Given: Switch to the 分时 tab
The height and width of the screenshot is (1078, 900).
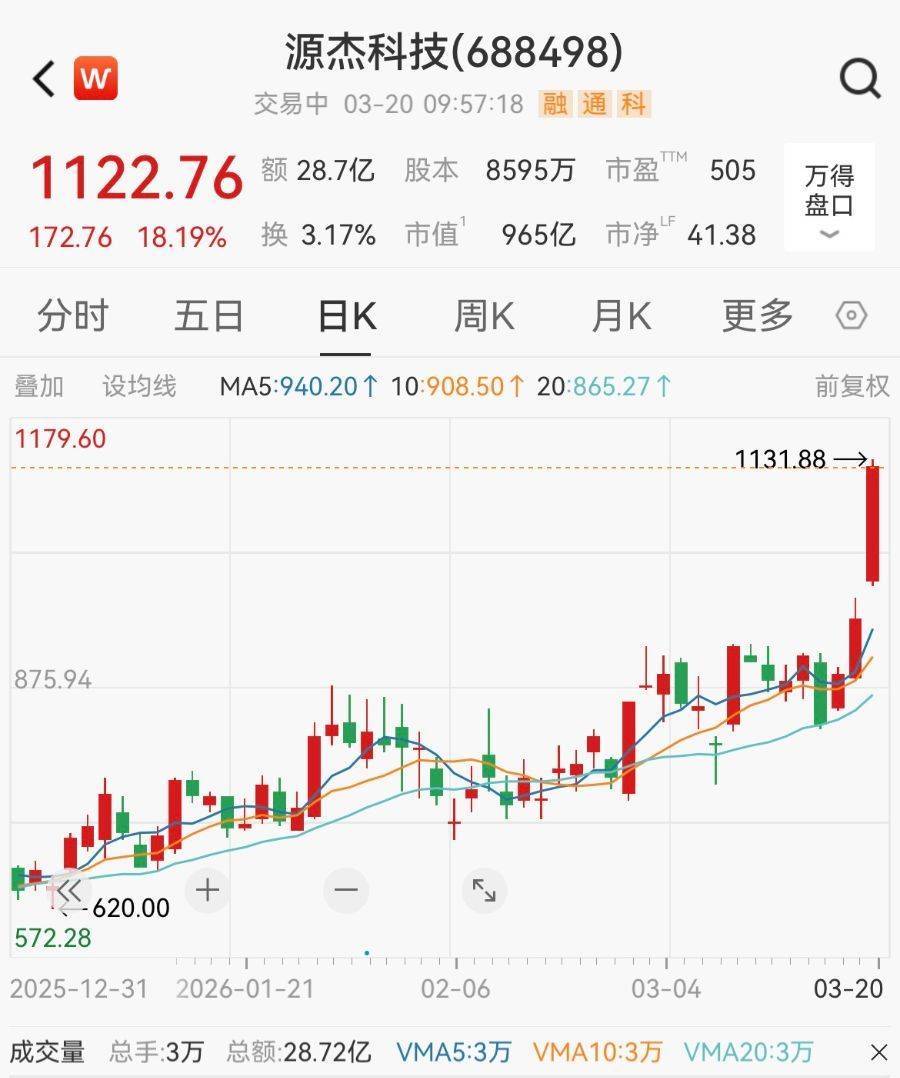Looking at the screenshot, I should tap(72, 316).
